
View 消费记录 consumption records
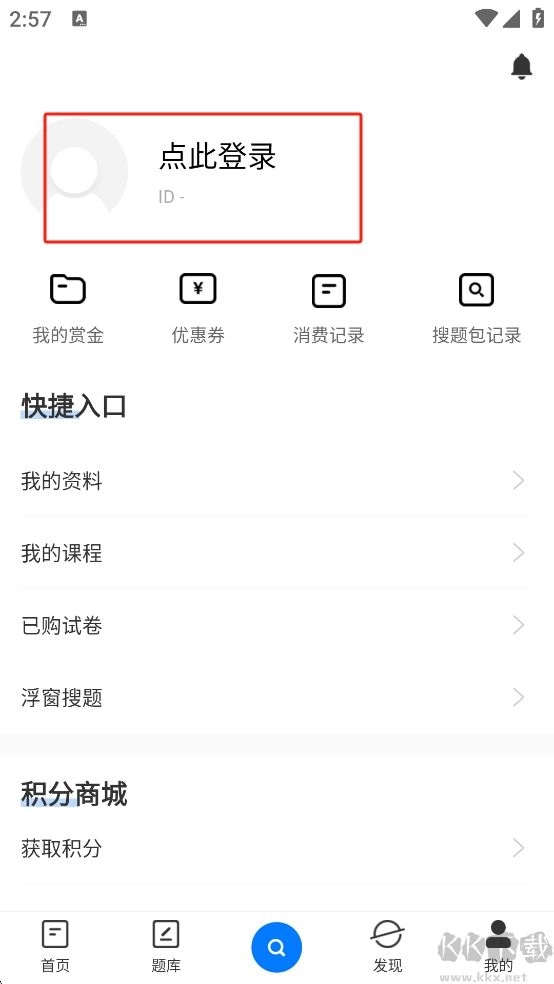328,309
